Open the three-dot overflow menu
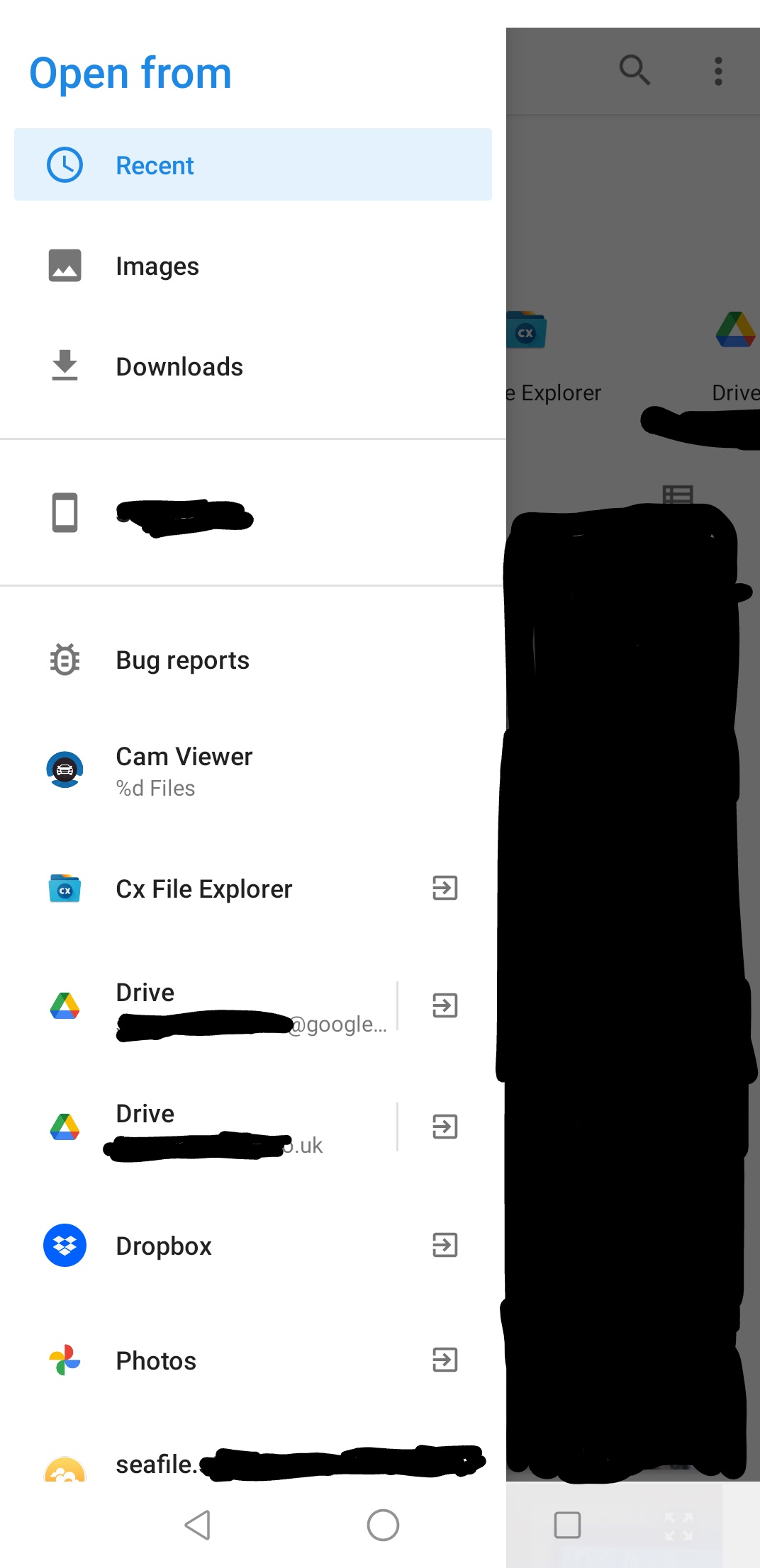 pos(718,71)
